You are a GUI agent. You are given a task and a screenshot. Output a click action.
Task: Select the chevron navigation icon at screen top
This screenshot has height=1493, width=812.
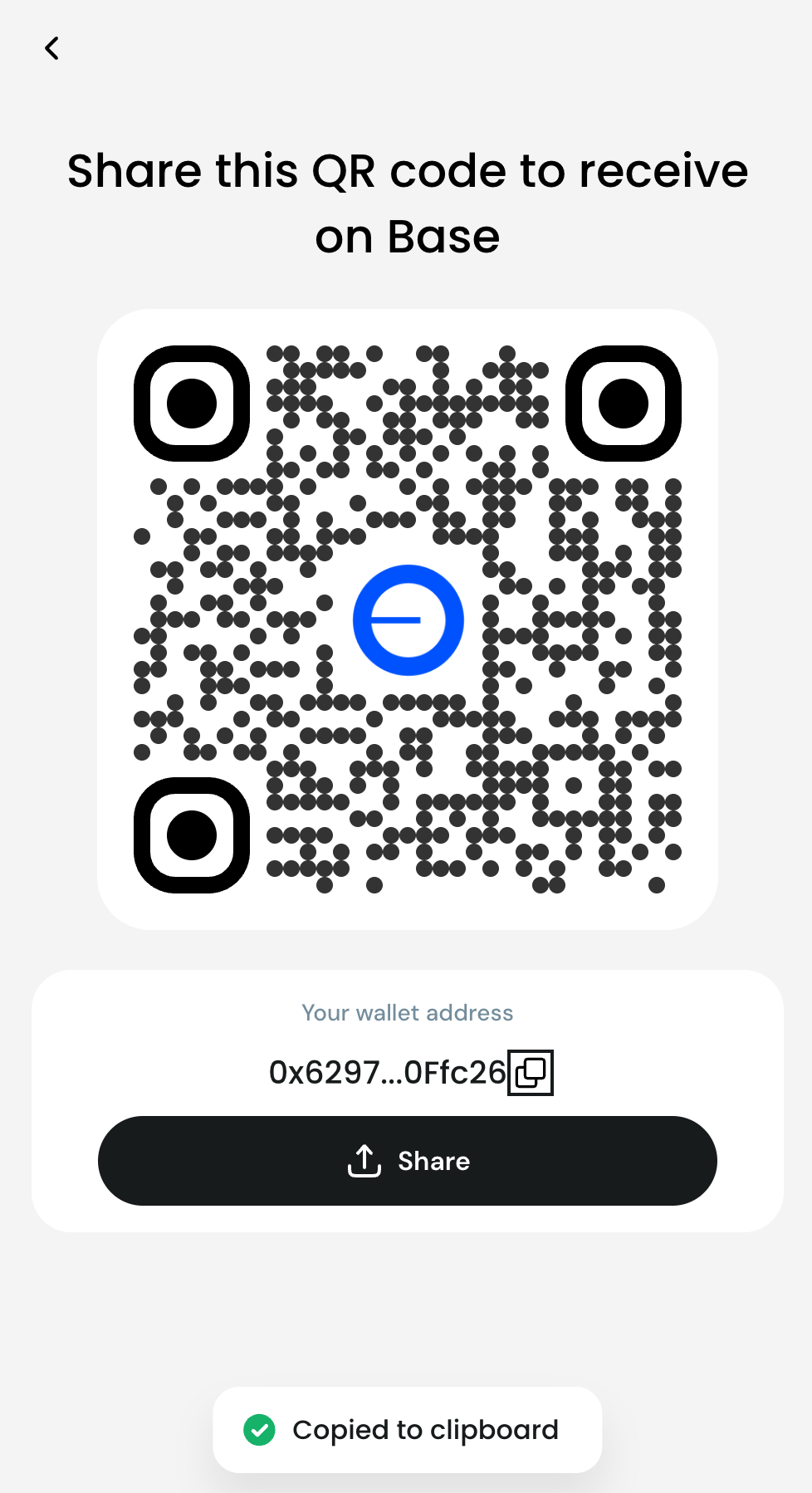click(x=52, y=48)
